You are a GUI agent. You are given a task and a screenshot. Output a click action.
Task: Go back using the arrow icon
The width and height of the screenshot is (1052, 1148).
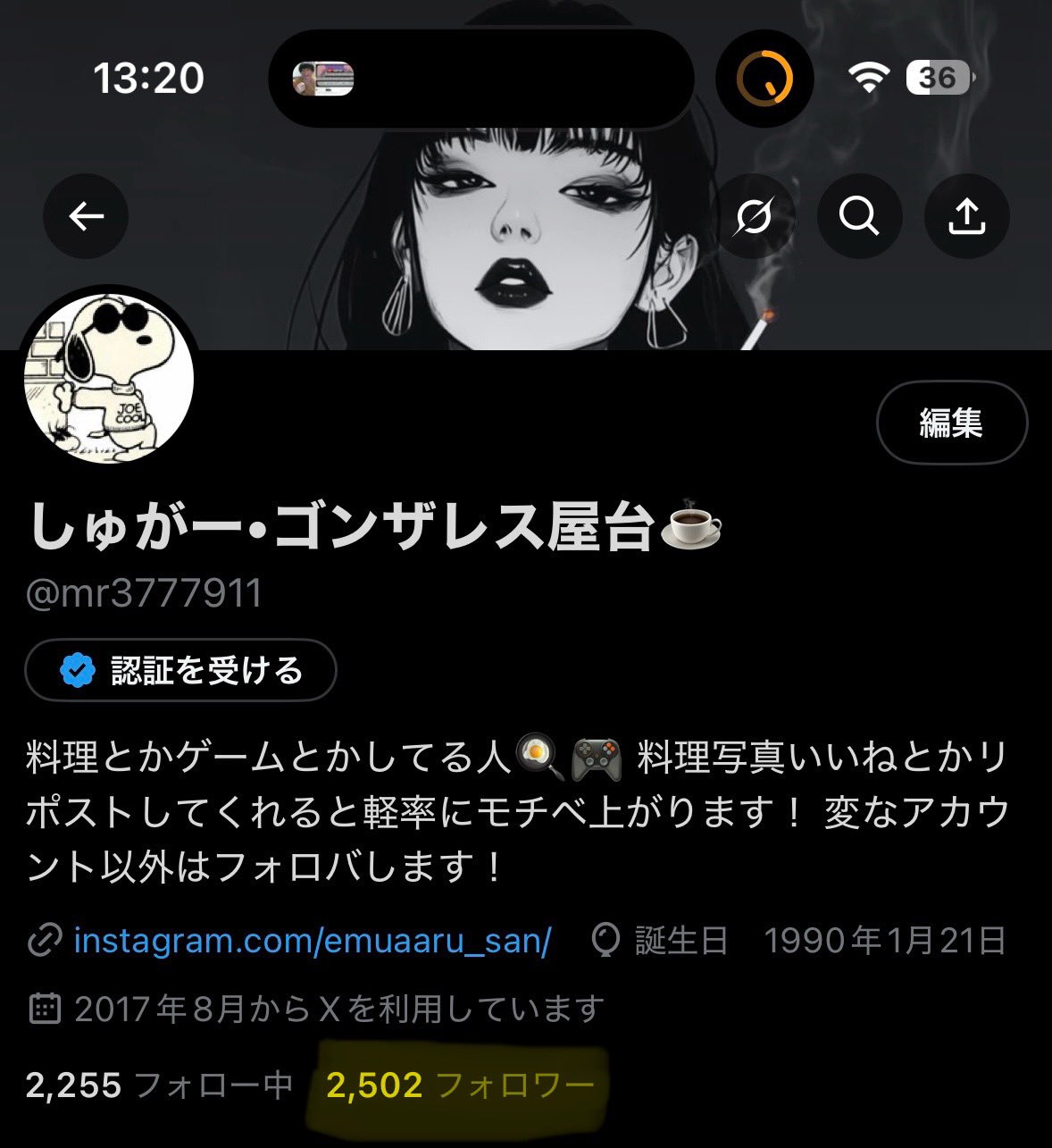(x=86, y=216)
